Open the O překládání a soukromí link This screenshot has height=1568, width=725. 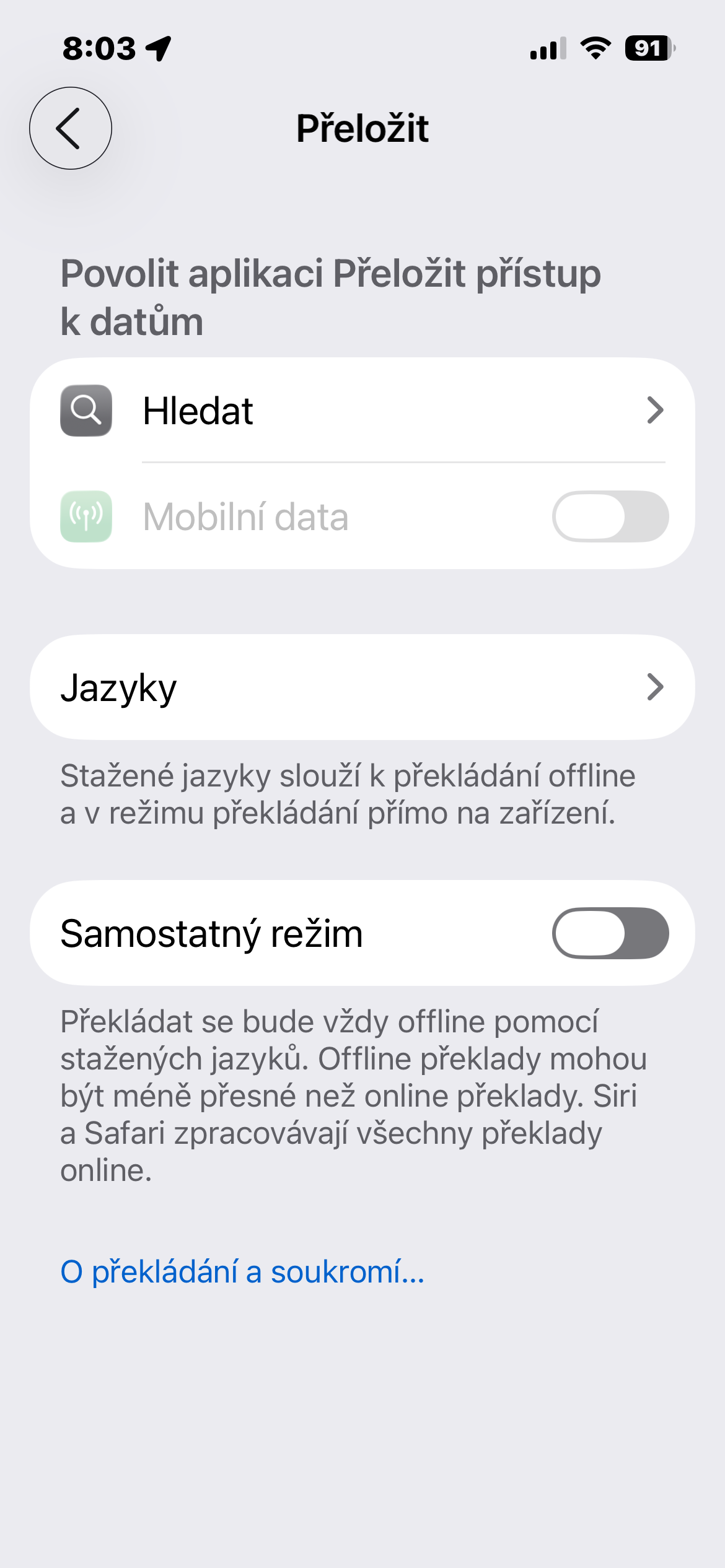click(242, 1271)
